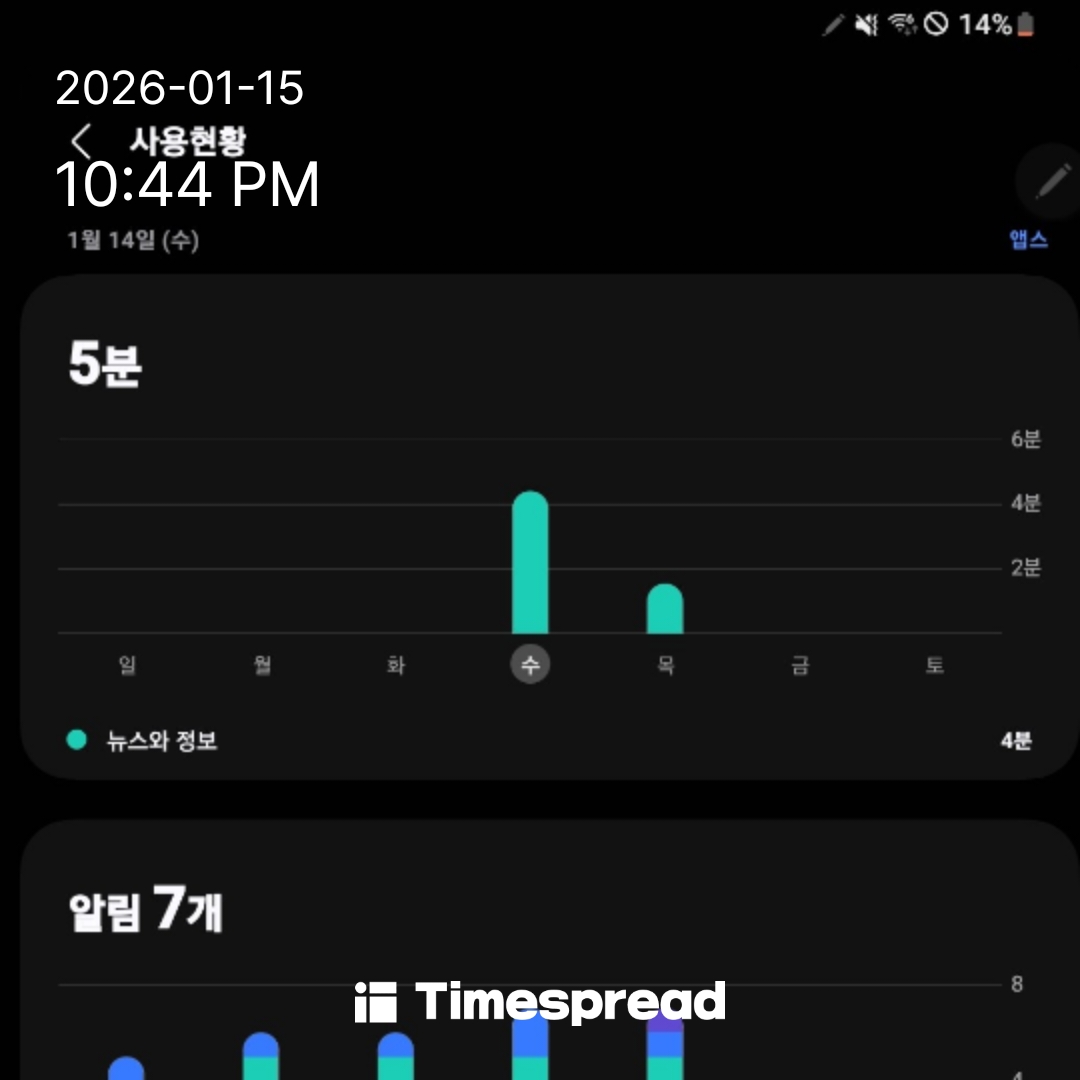Select 목 in the usage chart
Viewport: 1080px width, 1080px height.
(x=665, y=665)
